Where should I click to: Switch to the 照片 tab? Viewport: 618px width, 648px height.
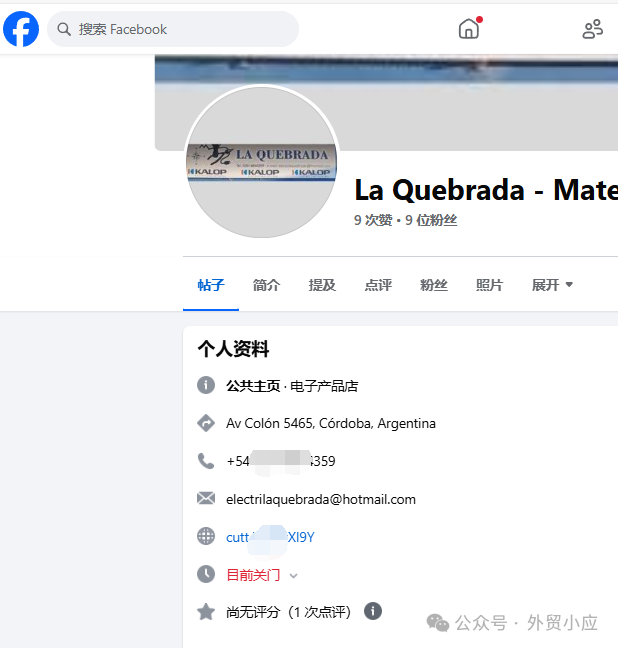[490, 285]
